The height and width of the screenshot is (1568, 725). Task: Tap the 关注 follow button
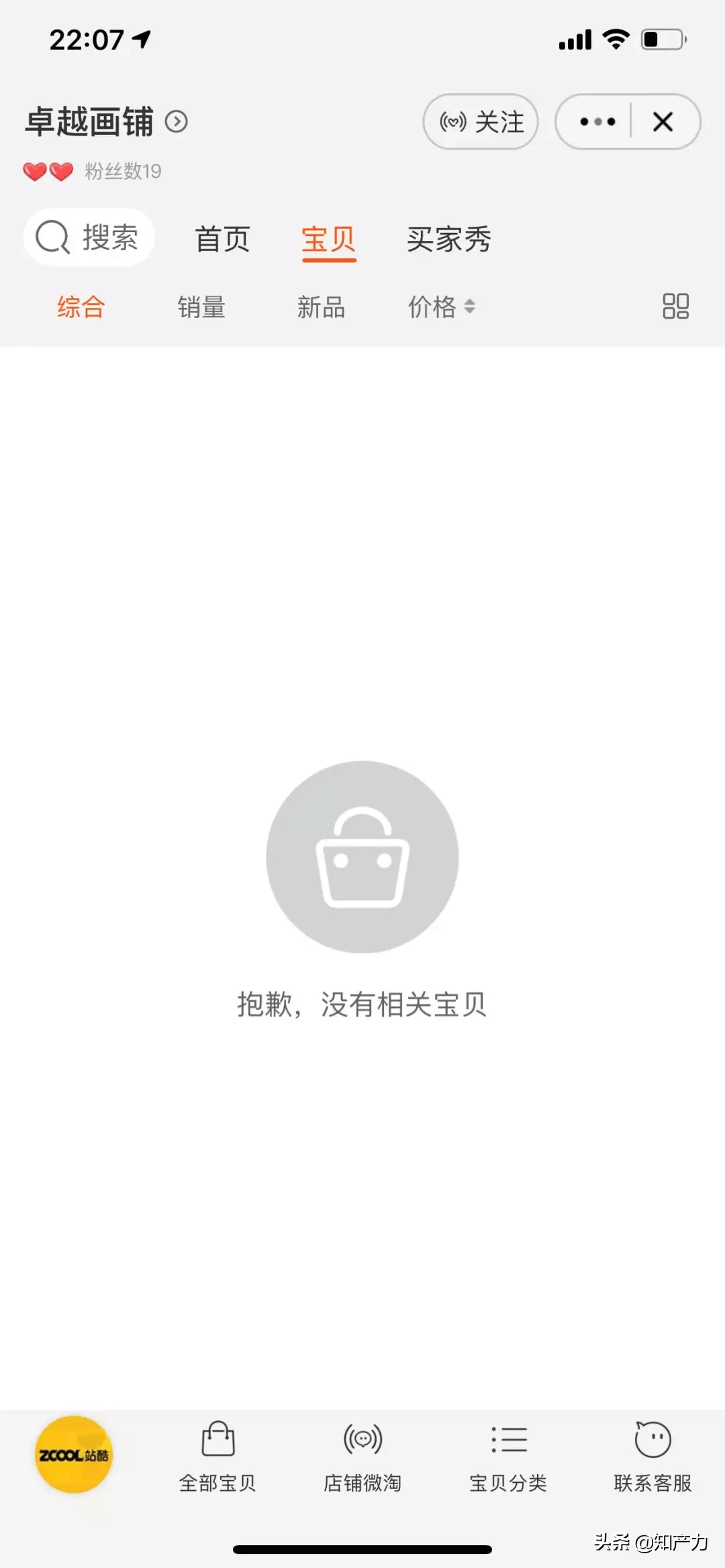(480, 122)
